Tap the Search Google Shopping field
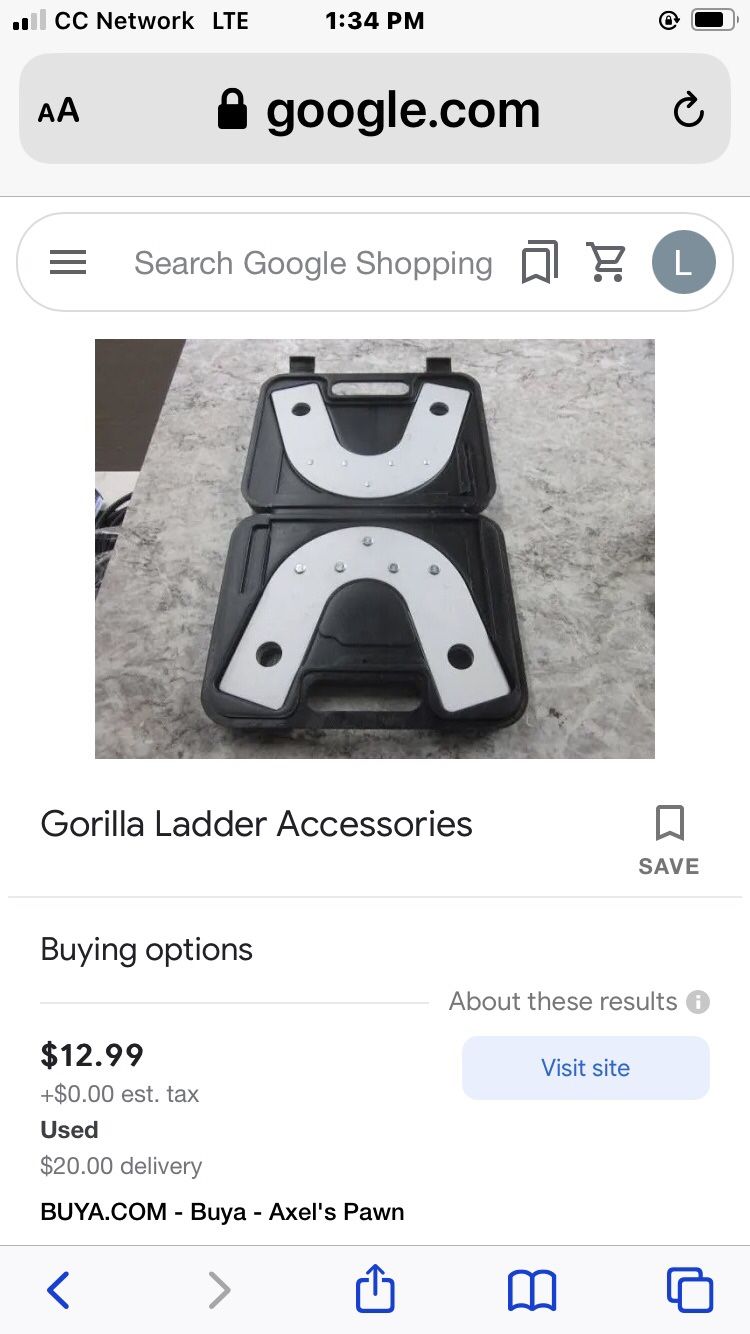This screenshot has width=750, height=1334. [x=313, y=263]
